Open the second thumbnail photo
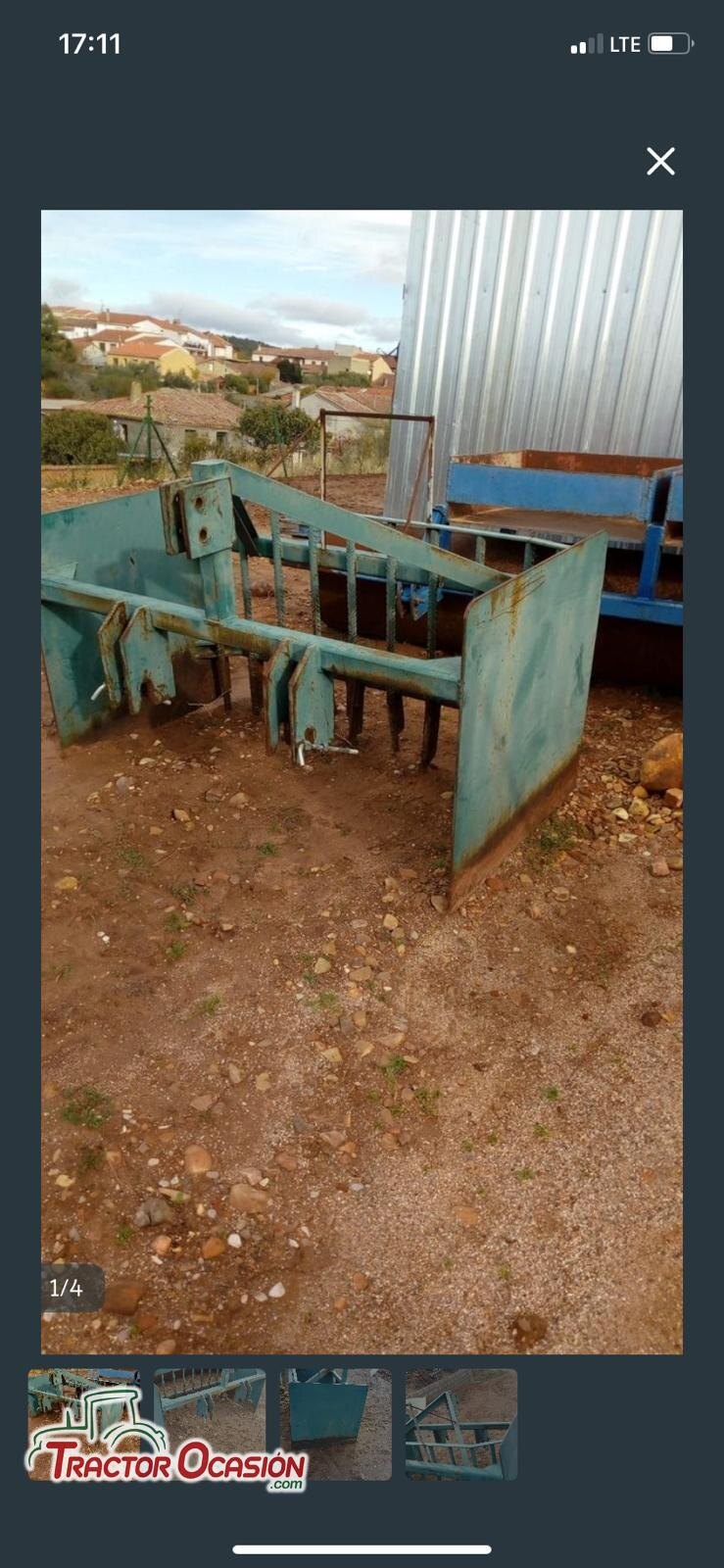This screenshot has height=1568, width=724. (x=210, y=1424)
